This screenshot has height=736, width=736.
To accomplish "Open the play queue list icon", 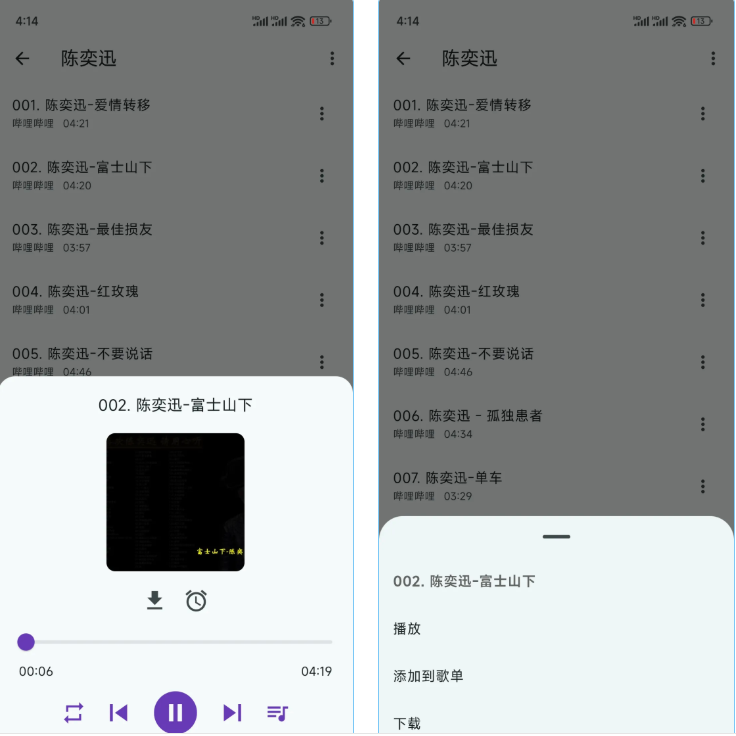I will (277, 712).
